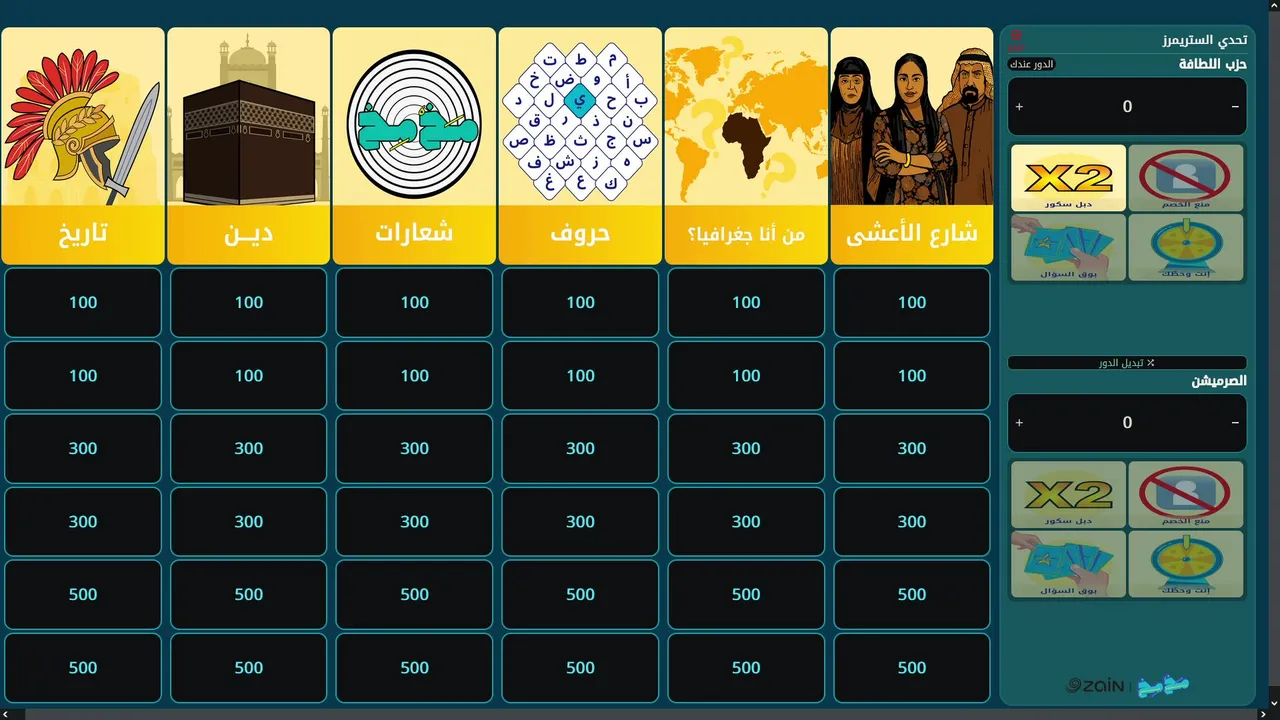This screenshot has height=720, width=1280.
Task: Open first 300 question under ديـن
Action: click(x=249, y=448)
